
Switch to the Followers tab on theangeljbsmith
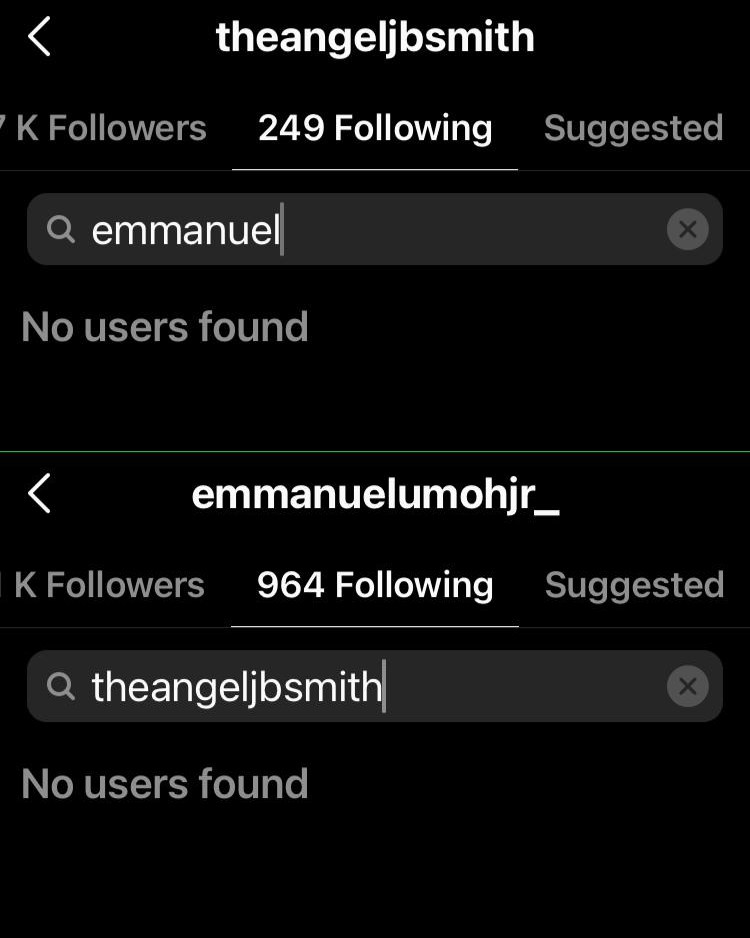click(103, 127)
